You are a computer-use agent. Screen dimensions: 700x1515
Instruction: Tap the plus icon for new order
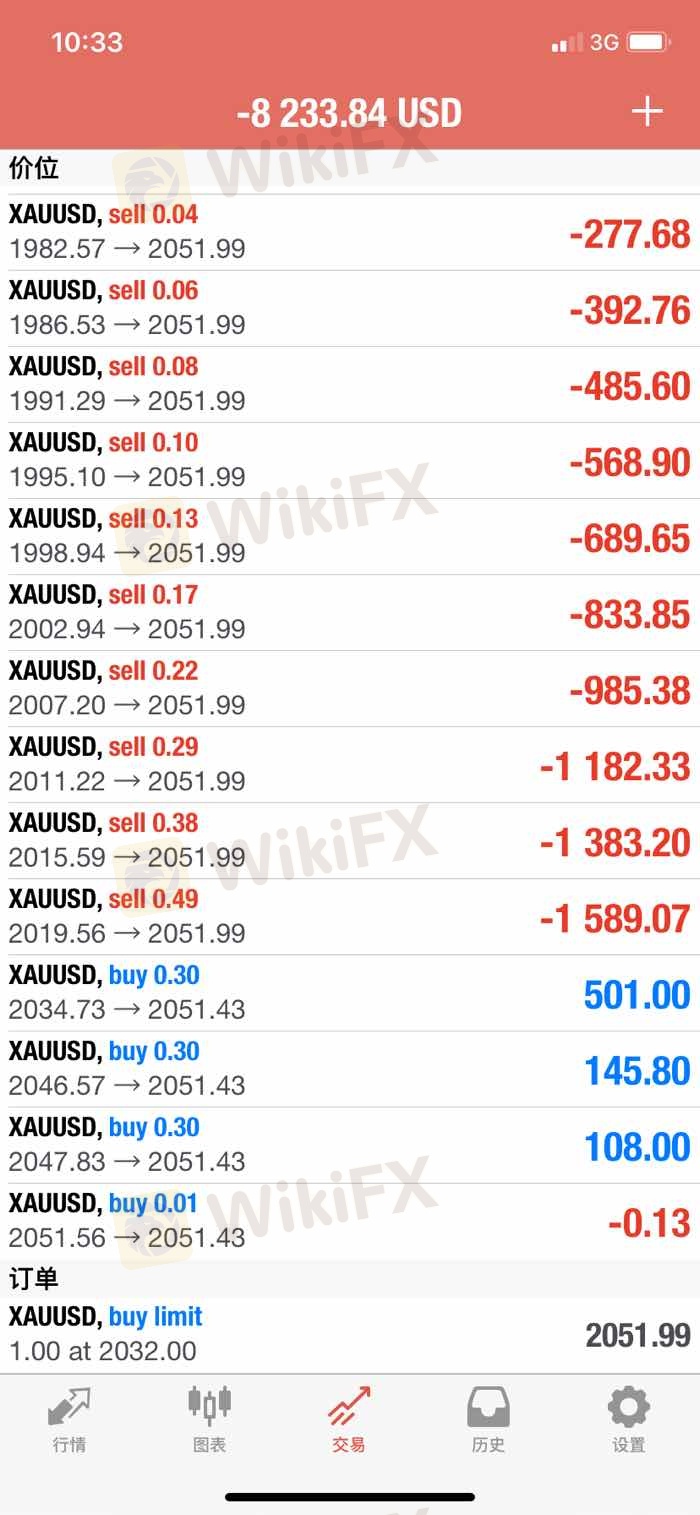coord(647,111)
